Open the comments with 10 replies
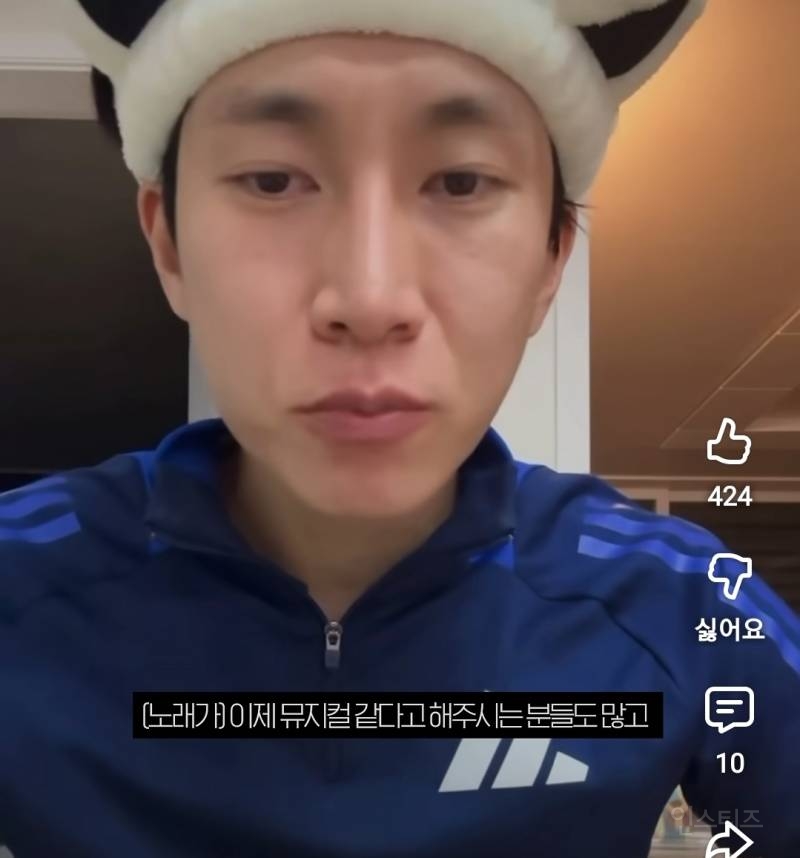 [x=729, y=711]
